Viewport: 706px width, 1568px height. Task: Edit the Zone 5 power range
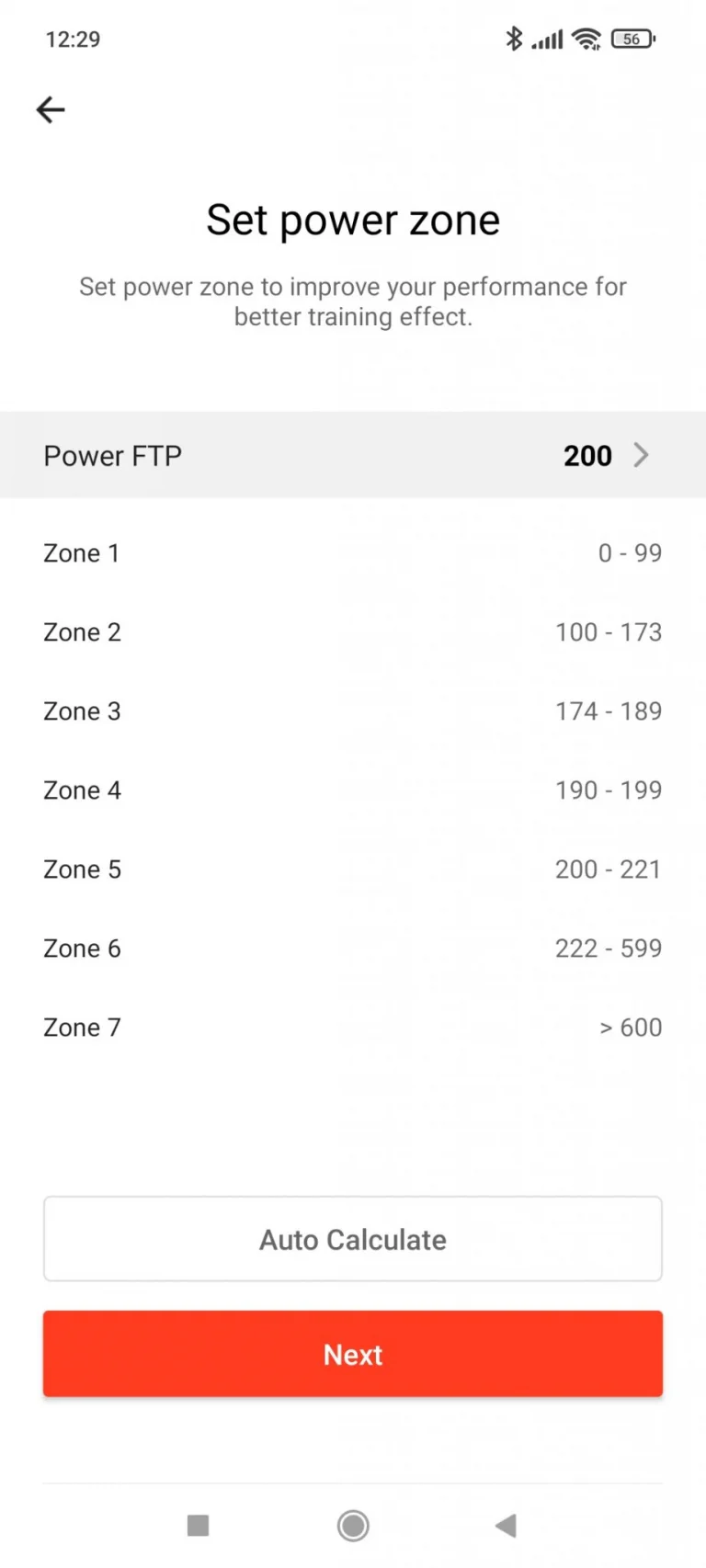353,869
